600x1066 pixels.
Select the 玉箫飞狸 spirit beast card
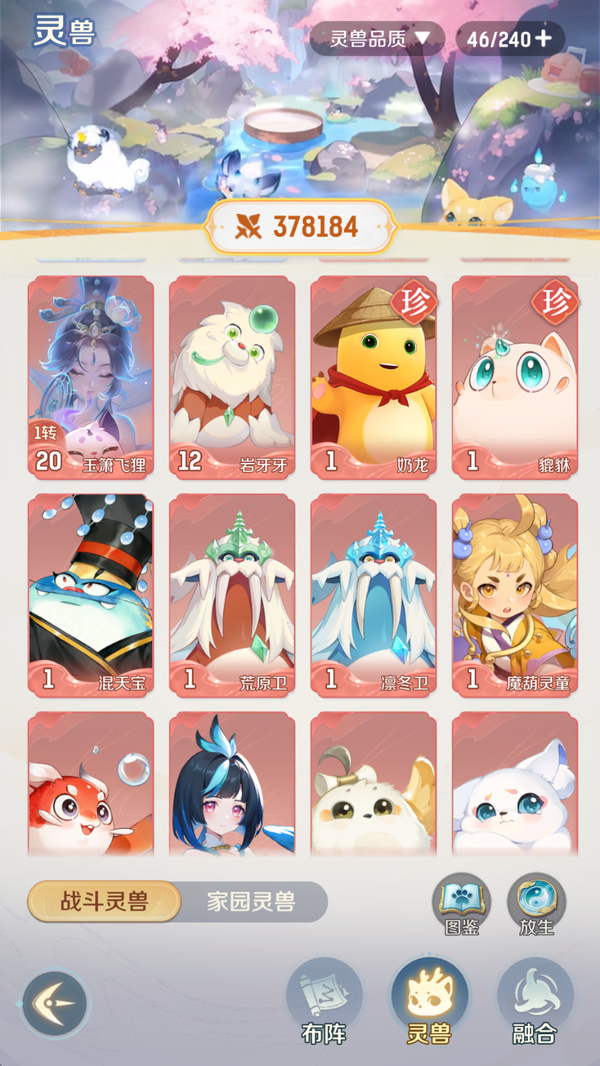click(x=90, y=377)
